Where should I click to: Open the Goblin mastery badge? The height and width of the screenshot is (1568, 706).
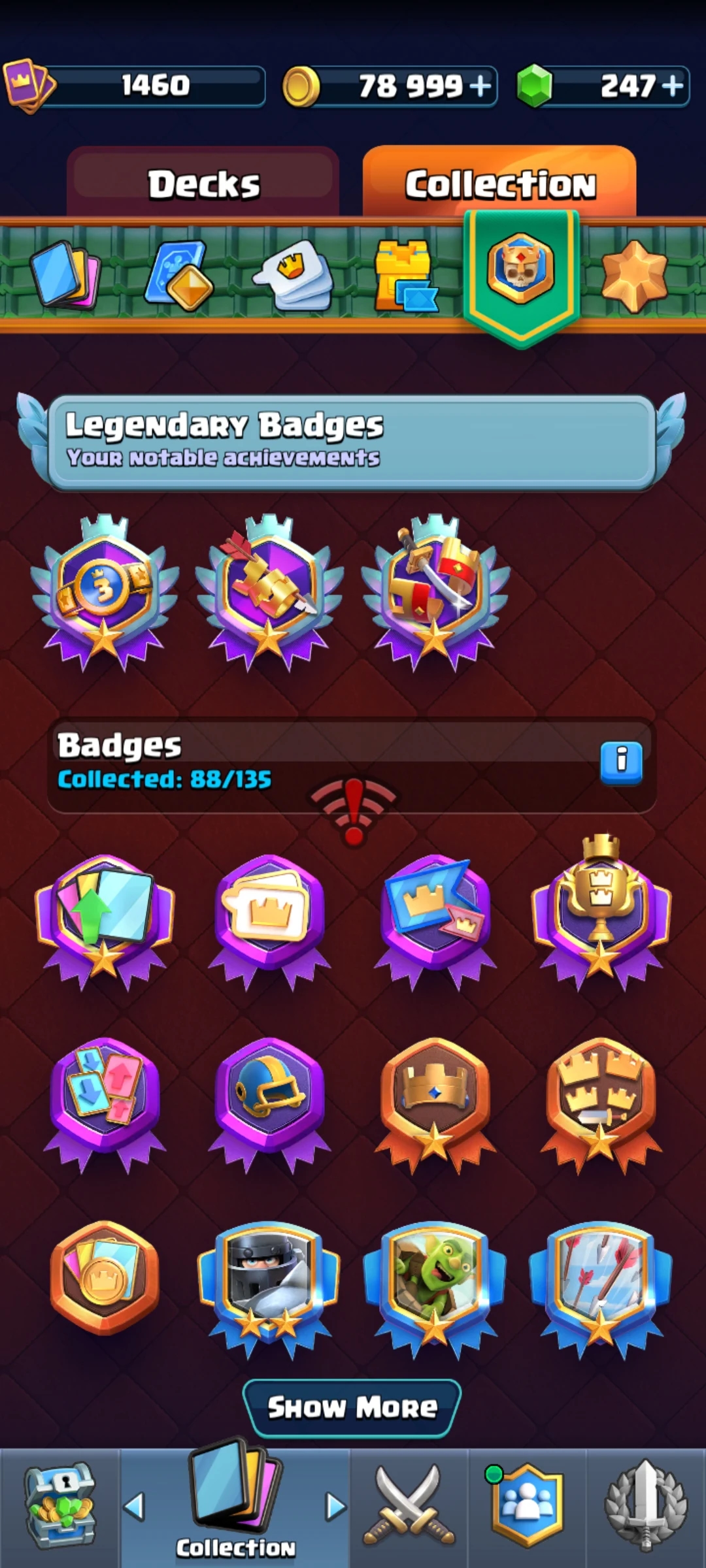[435, 1288]
